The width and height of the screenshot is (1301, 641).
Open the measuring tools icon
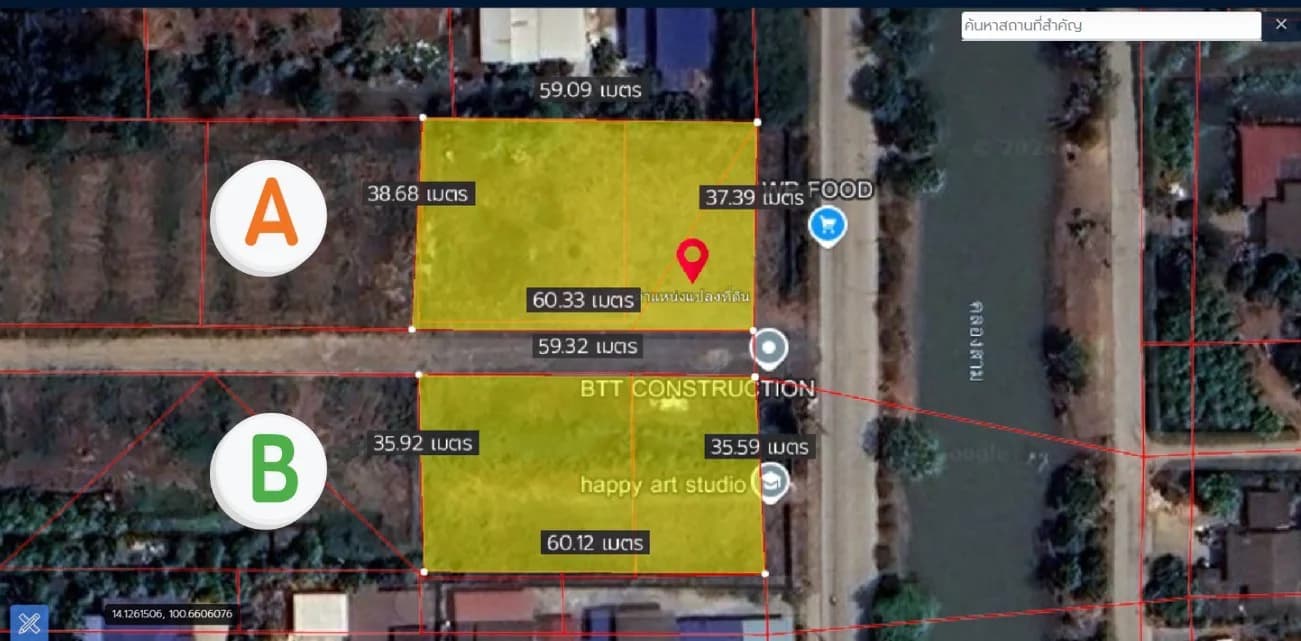click(29, 623)
